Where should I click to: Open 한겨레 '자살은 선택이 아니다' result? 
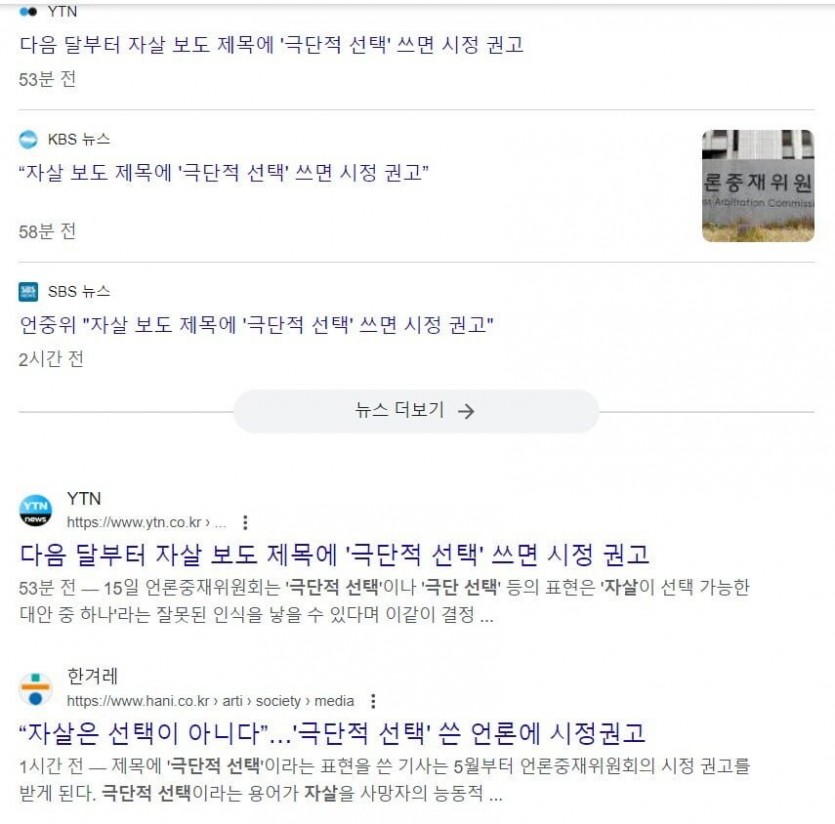332,733
